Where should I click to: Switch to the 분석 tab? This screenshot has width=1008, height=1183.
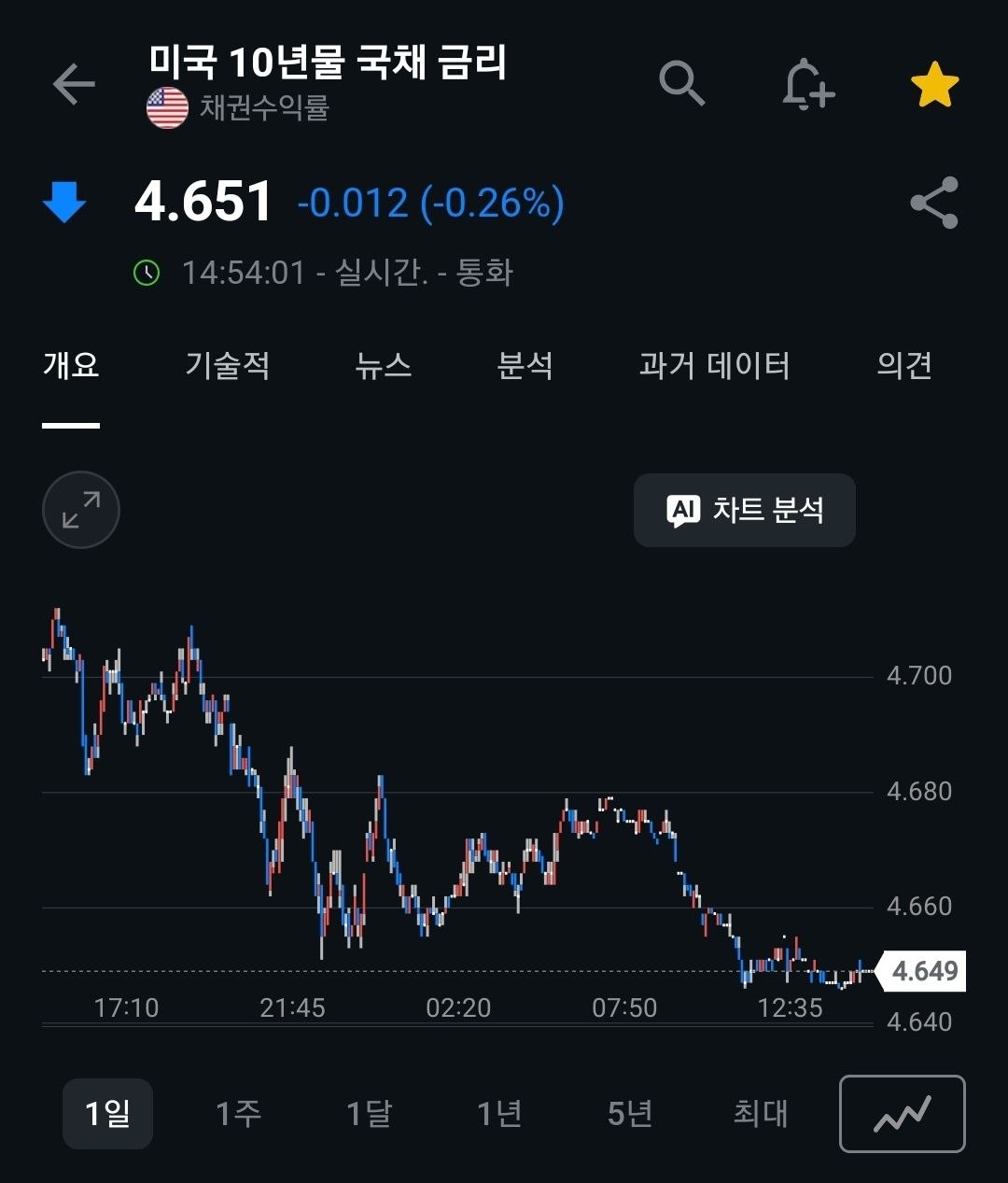tap(525, 365)
